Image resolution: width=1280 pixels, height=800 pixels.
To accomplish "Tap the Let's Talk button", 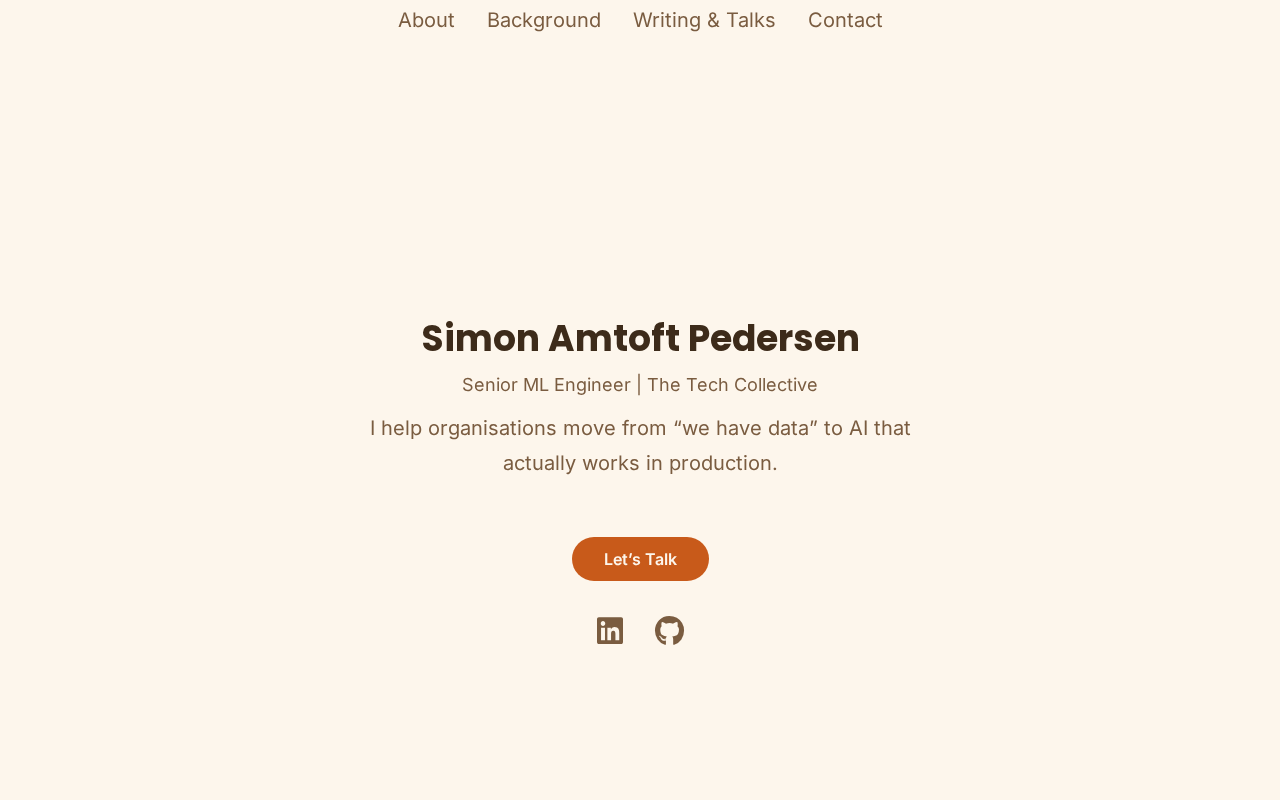I will click(x=640, y=559).
